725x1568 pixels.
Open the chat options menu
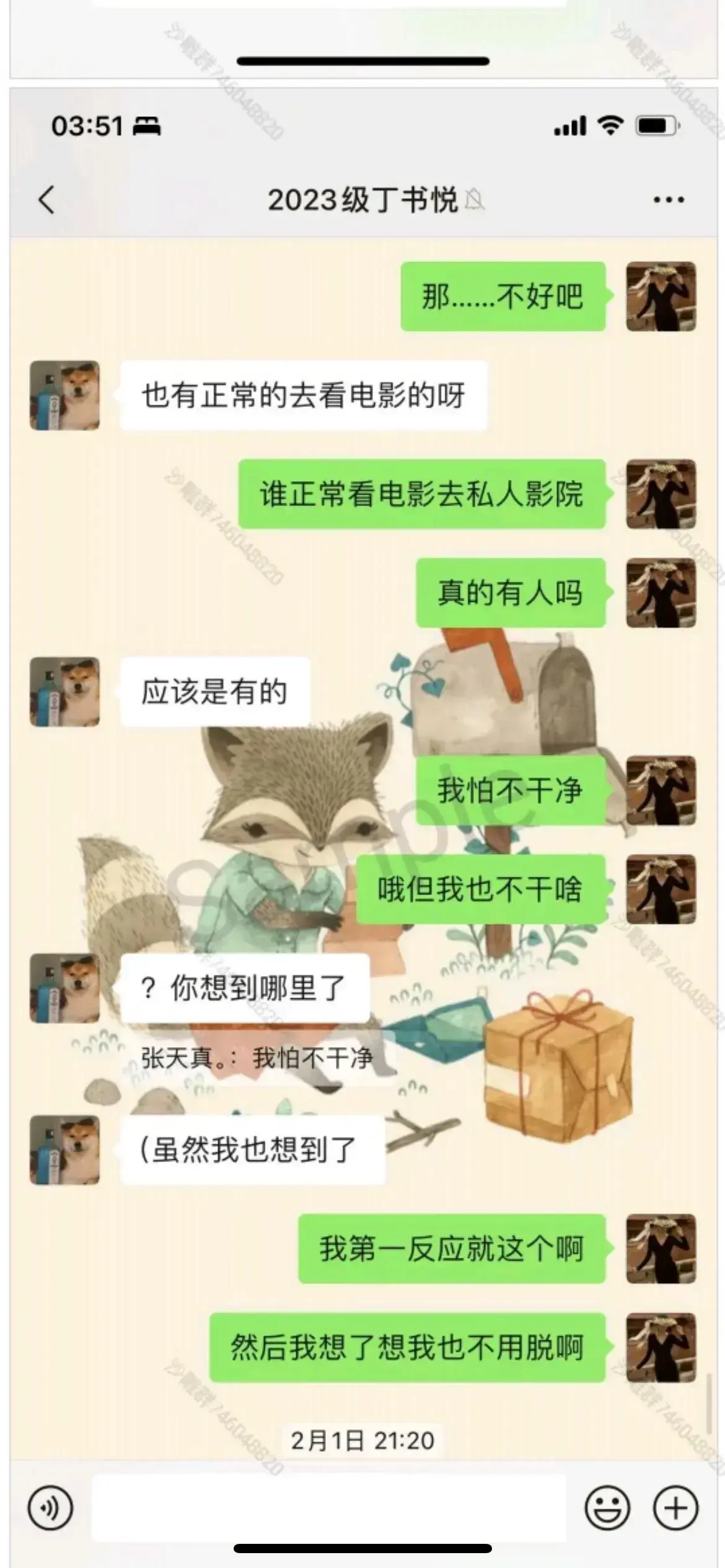668,200
